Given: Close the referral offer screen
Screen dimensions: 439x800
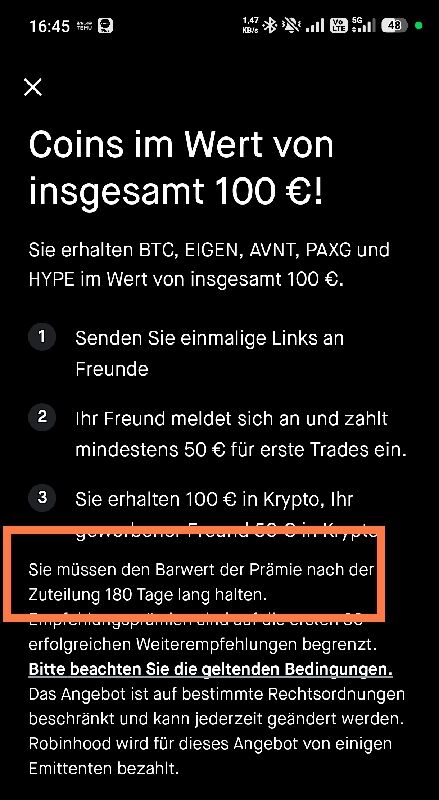Looking at the screenshot, I should tap(33, 87).
